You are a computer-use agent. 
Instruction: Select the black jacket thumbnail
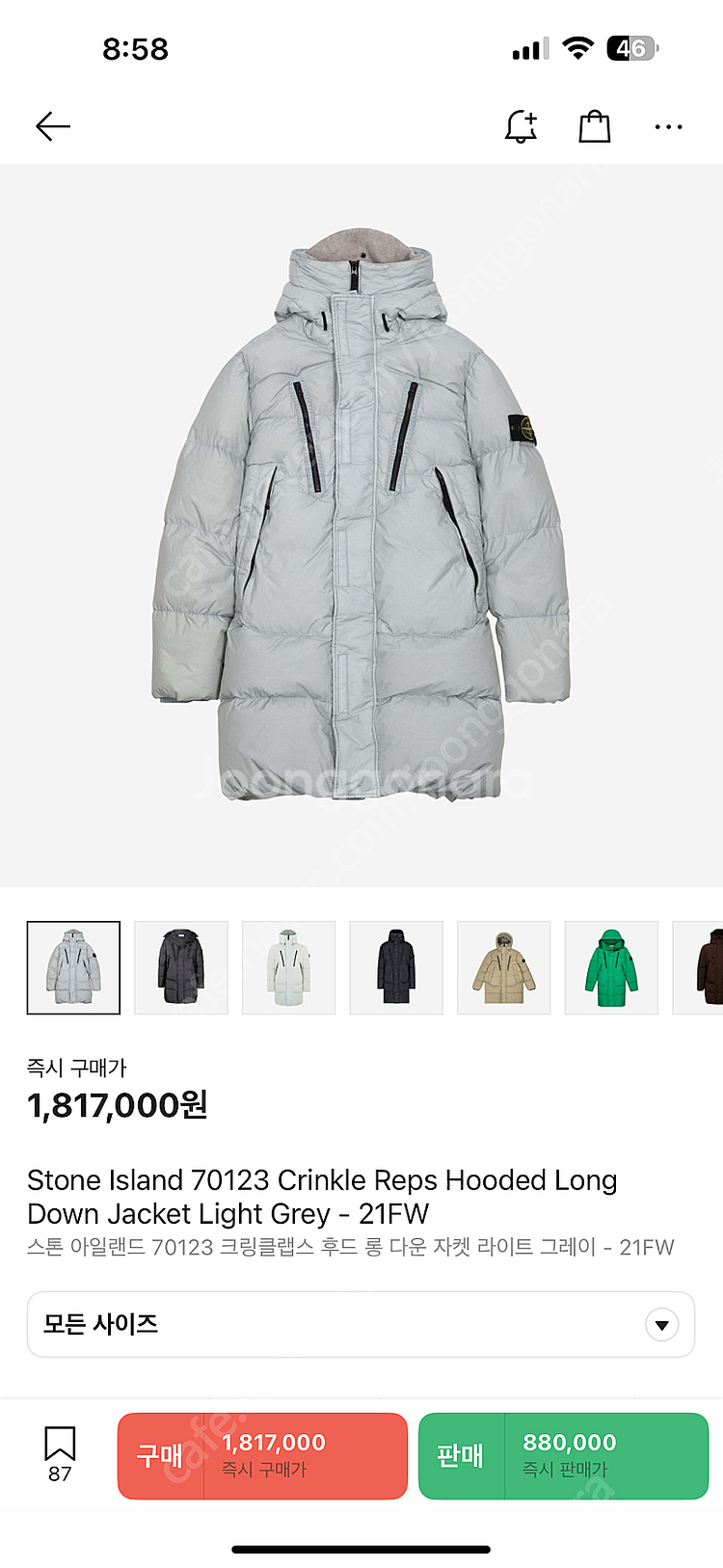pos(181,967)
